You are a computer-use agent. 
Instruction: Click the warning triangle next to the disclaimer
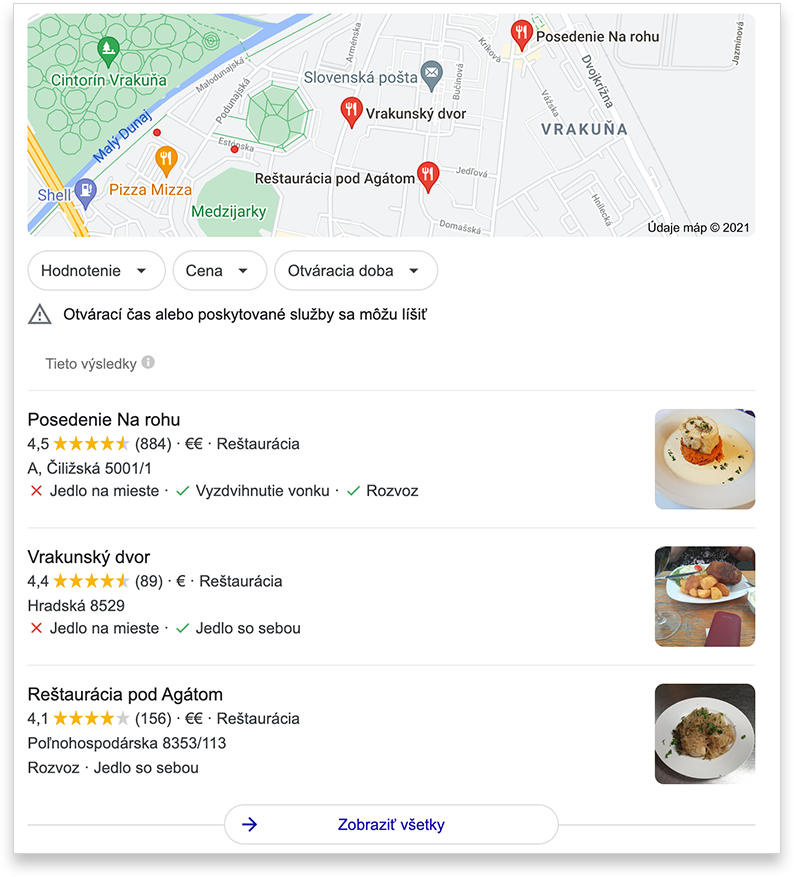coord(40,314)
